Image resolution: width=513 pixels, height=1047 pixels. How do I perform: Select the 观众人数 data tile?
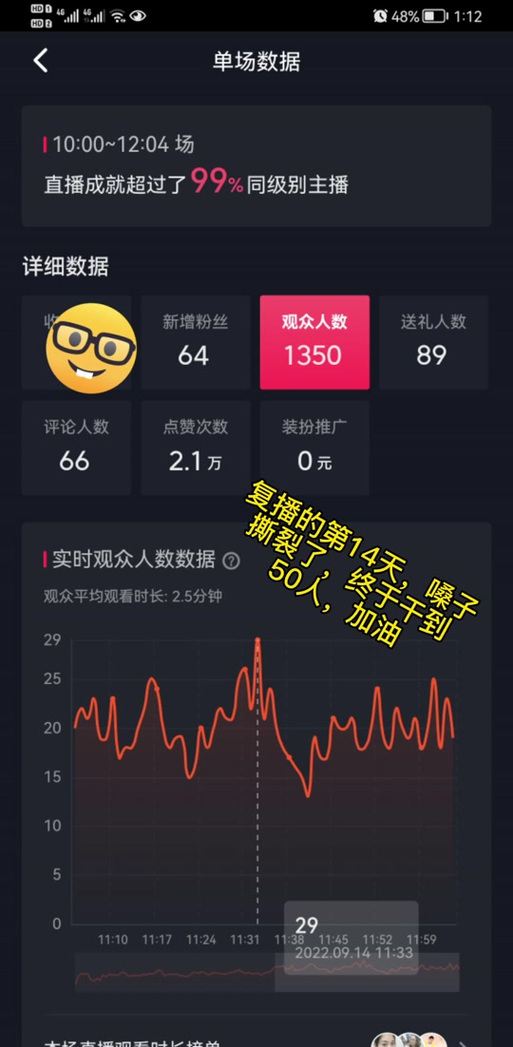click(315, 342)
